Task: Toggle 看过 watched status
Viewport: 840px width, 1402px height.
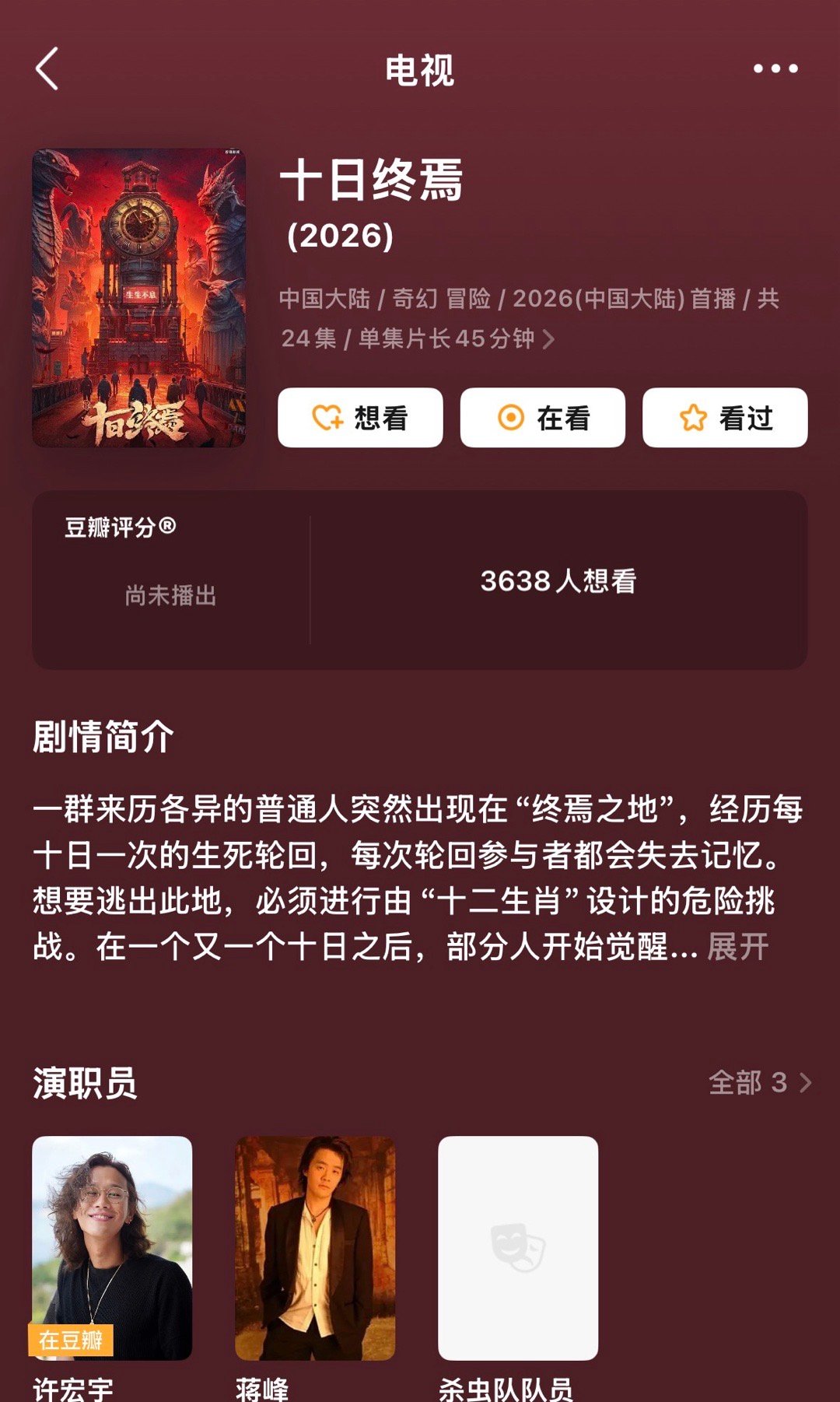Action: coord(723,418)
